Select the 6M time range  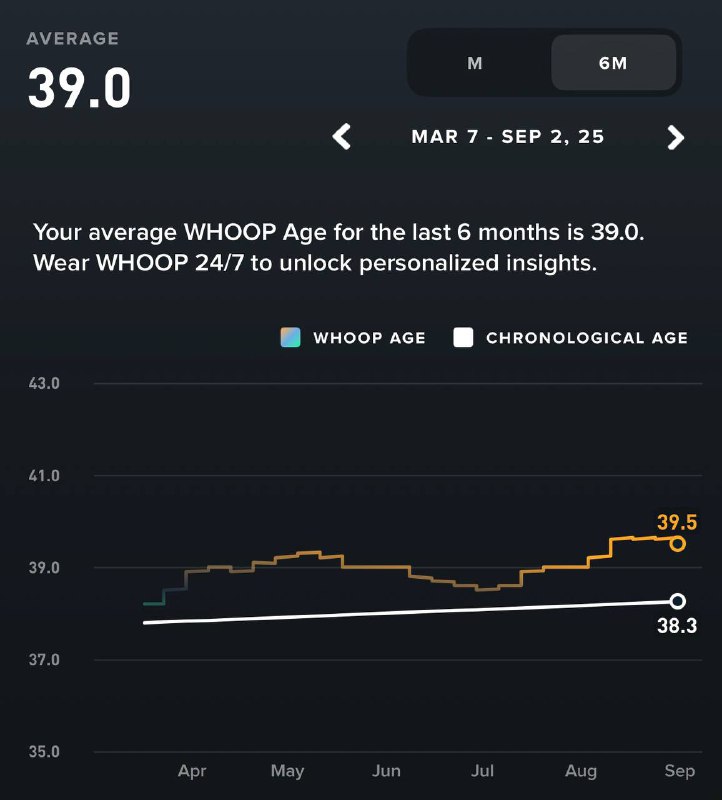point(613,63)
